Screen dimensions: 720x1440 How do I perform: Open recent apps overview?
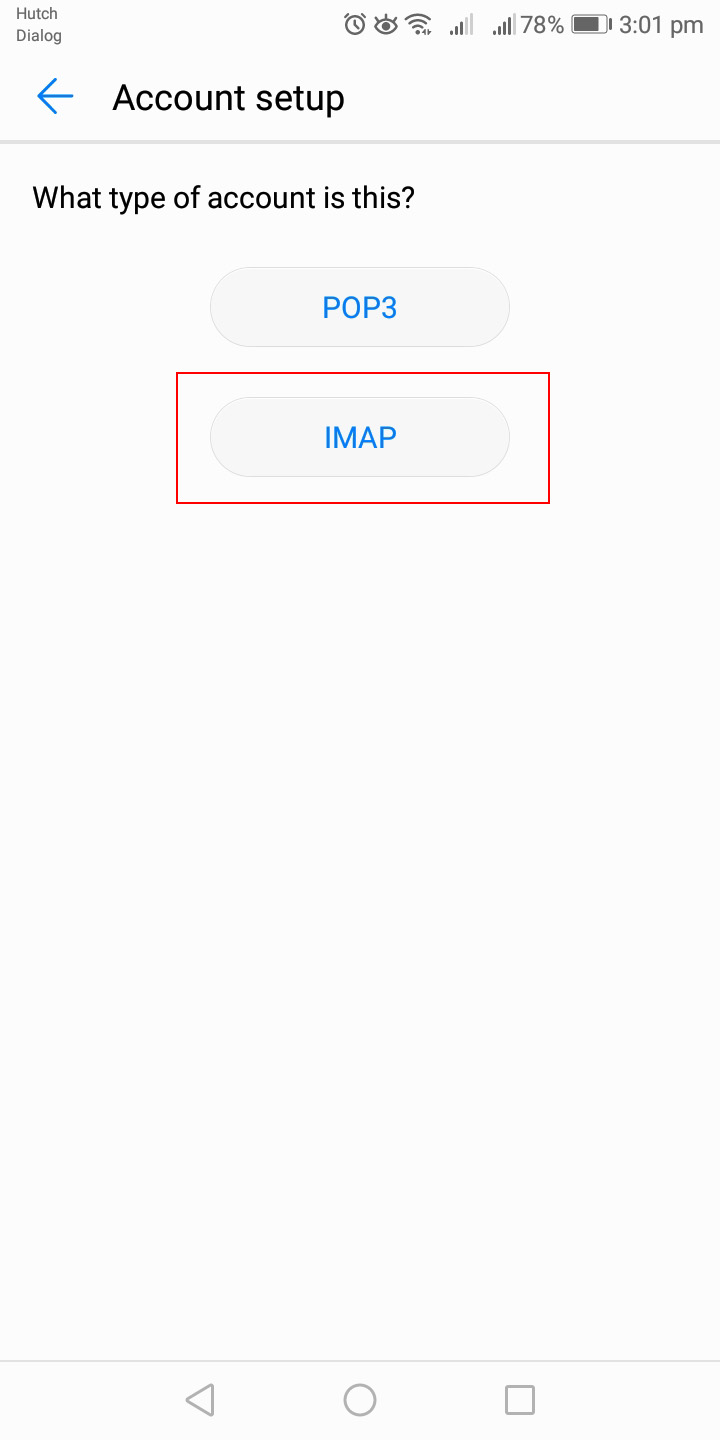pyautogui.click(x=519, y=1399)
